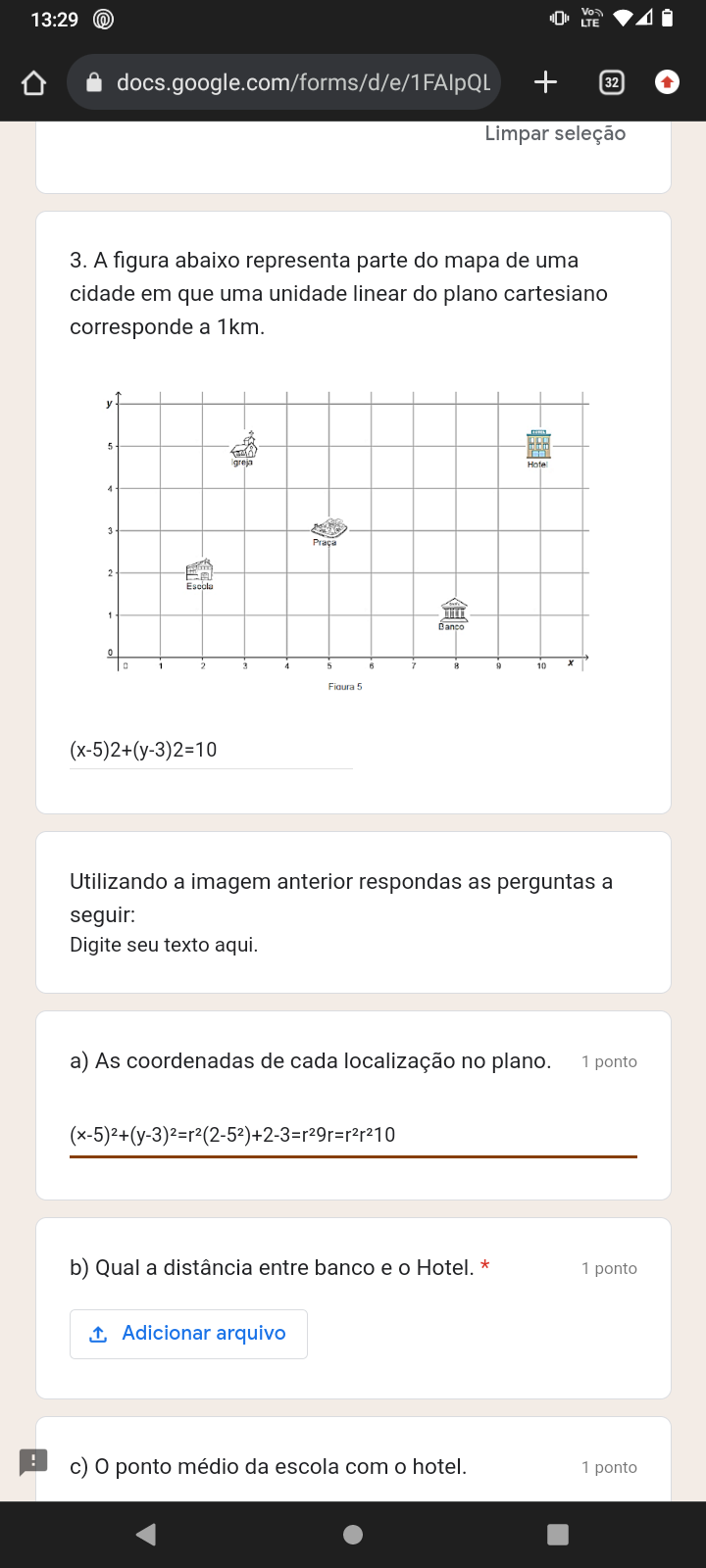Open the browser update menu icon
Image resolution: width=706 pixels, height=1568 pixels.
pyautogui.click(x=667, y=82)
